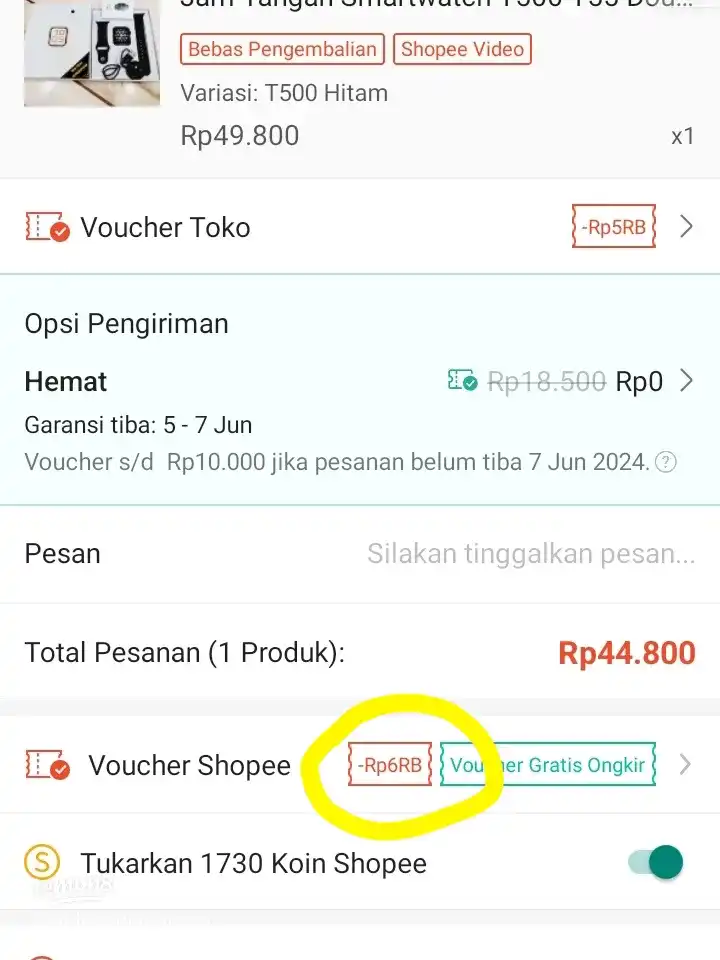Open help icon for guarantee voucher
Screen dimensions: 720x960
pos(665,462)
